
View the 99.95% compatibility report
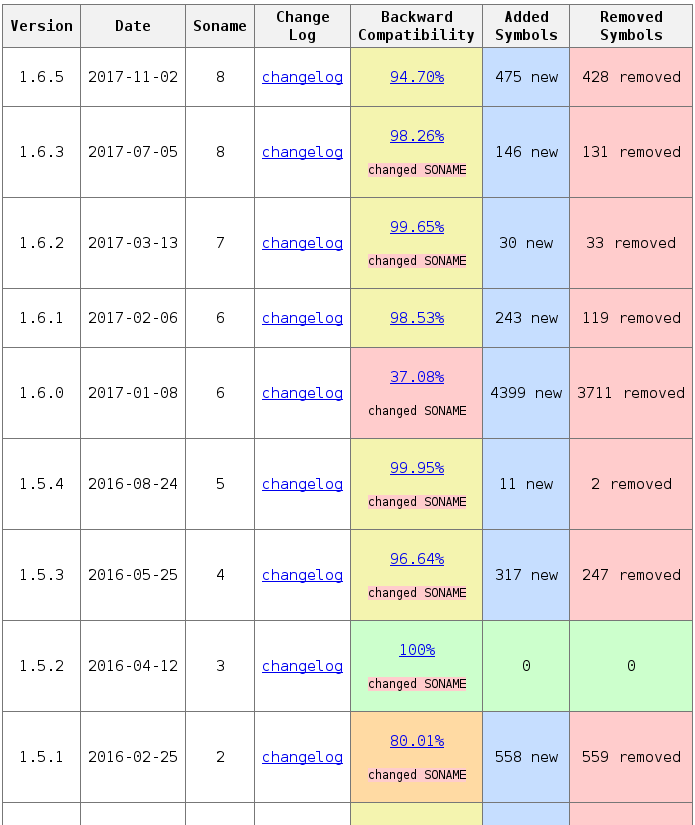[416, 468]
